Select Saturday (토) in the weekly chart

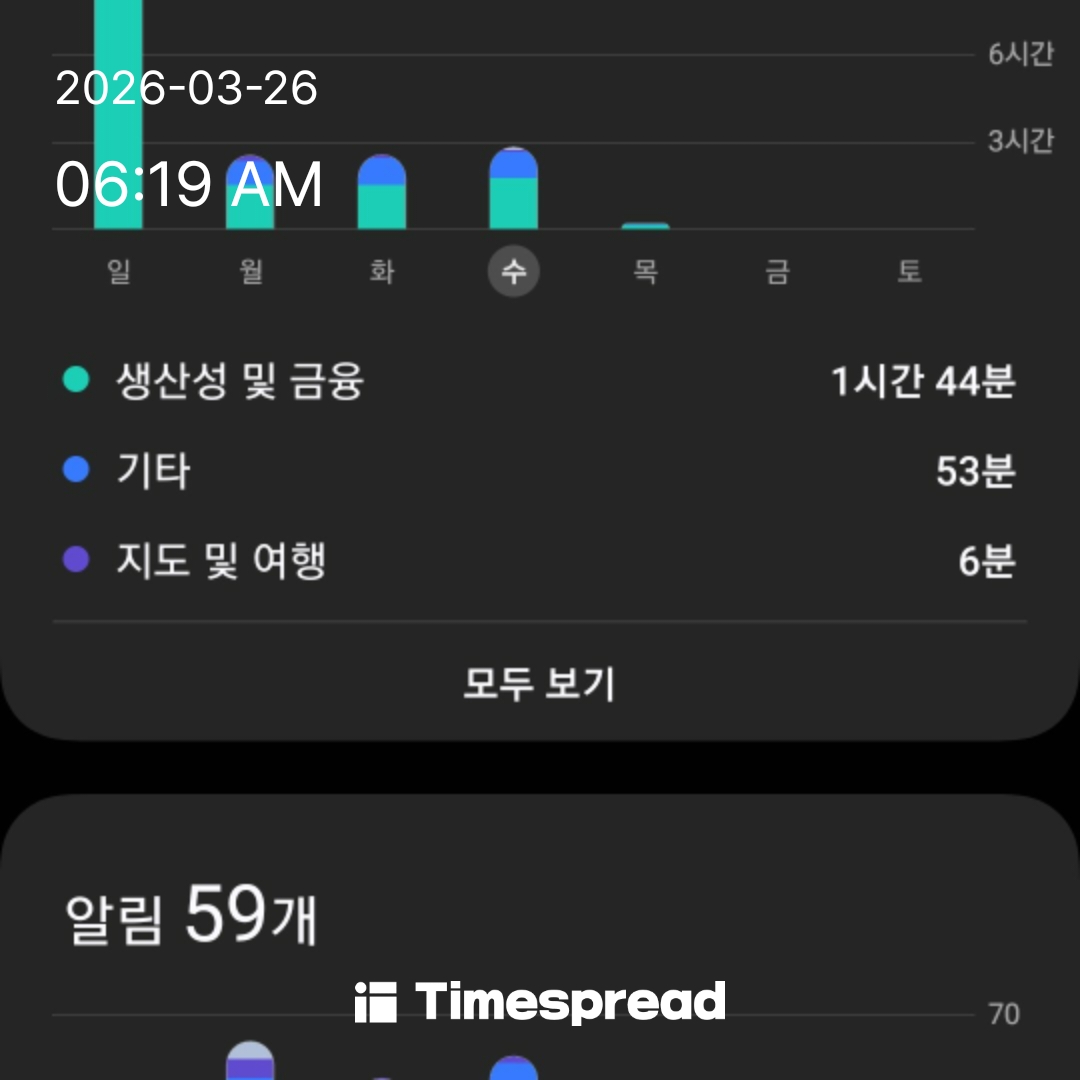coord(909,271)
